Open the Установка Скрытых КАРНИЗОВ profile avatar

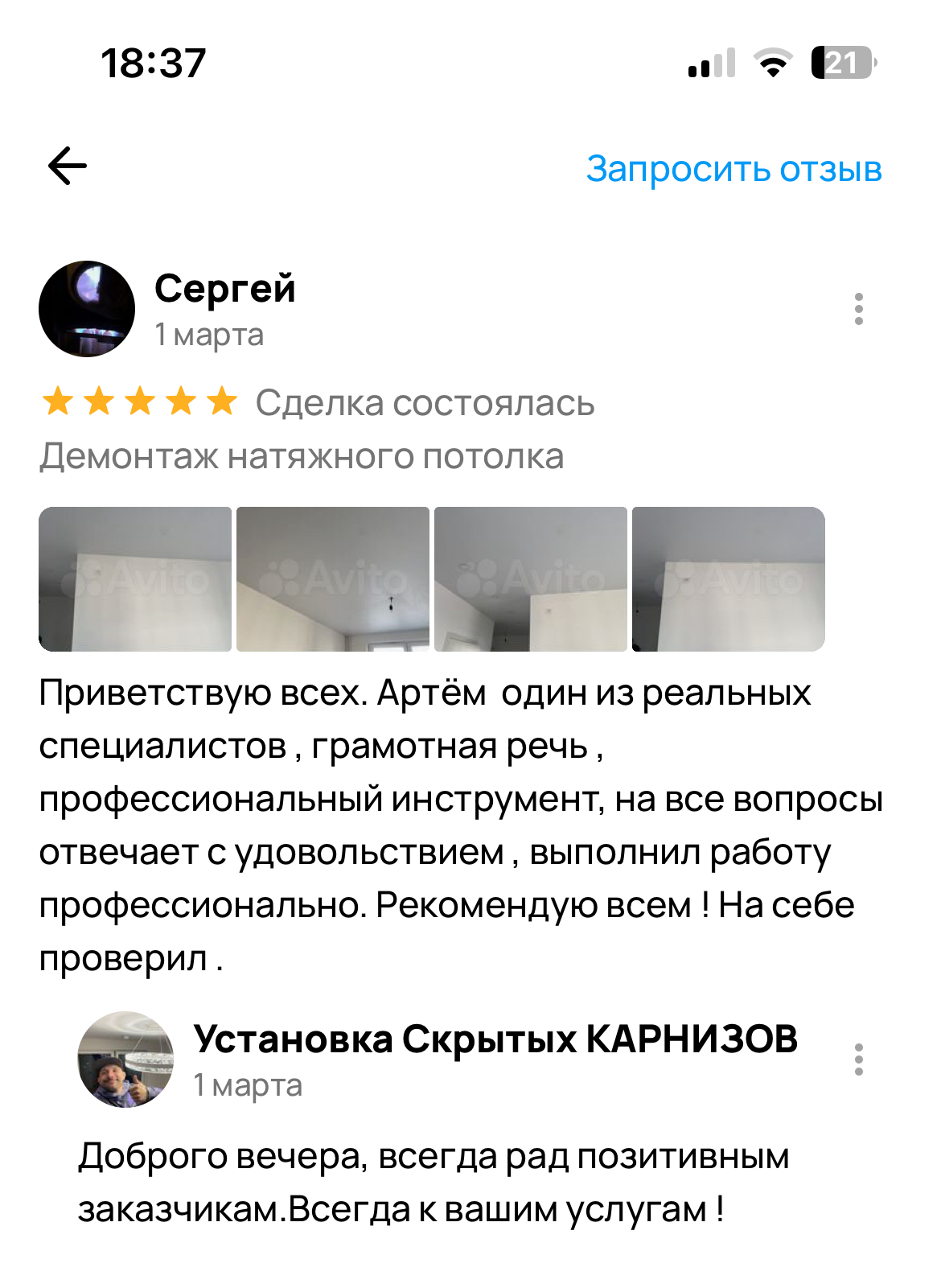pyautogui.click(x=125, y=1060)
